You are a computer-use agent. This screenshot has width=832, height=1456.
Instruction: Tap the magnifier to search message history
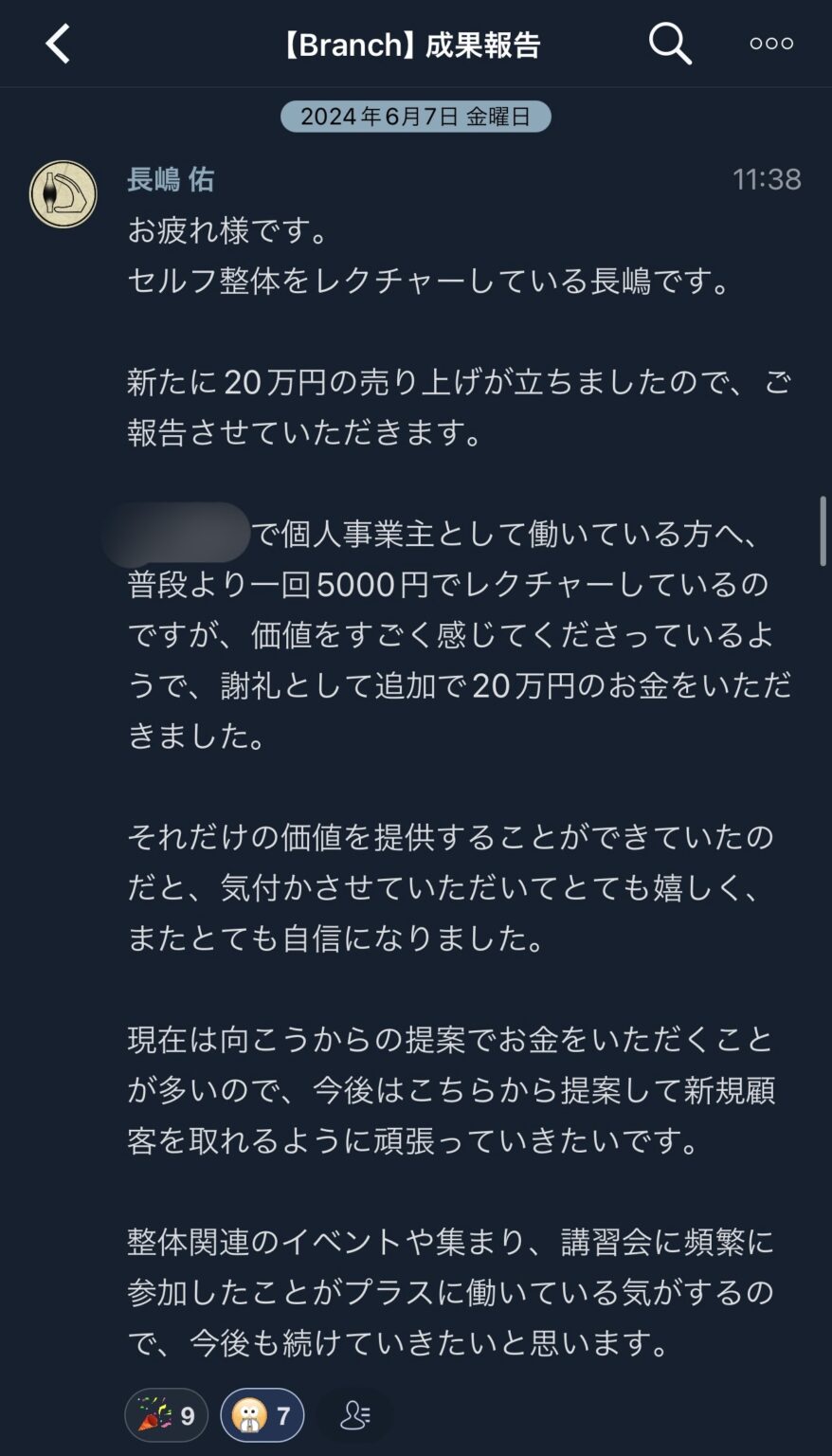[x=669, y=44]
